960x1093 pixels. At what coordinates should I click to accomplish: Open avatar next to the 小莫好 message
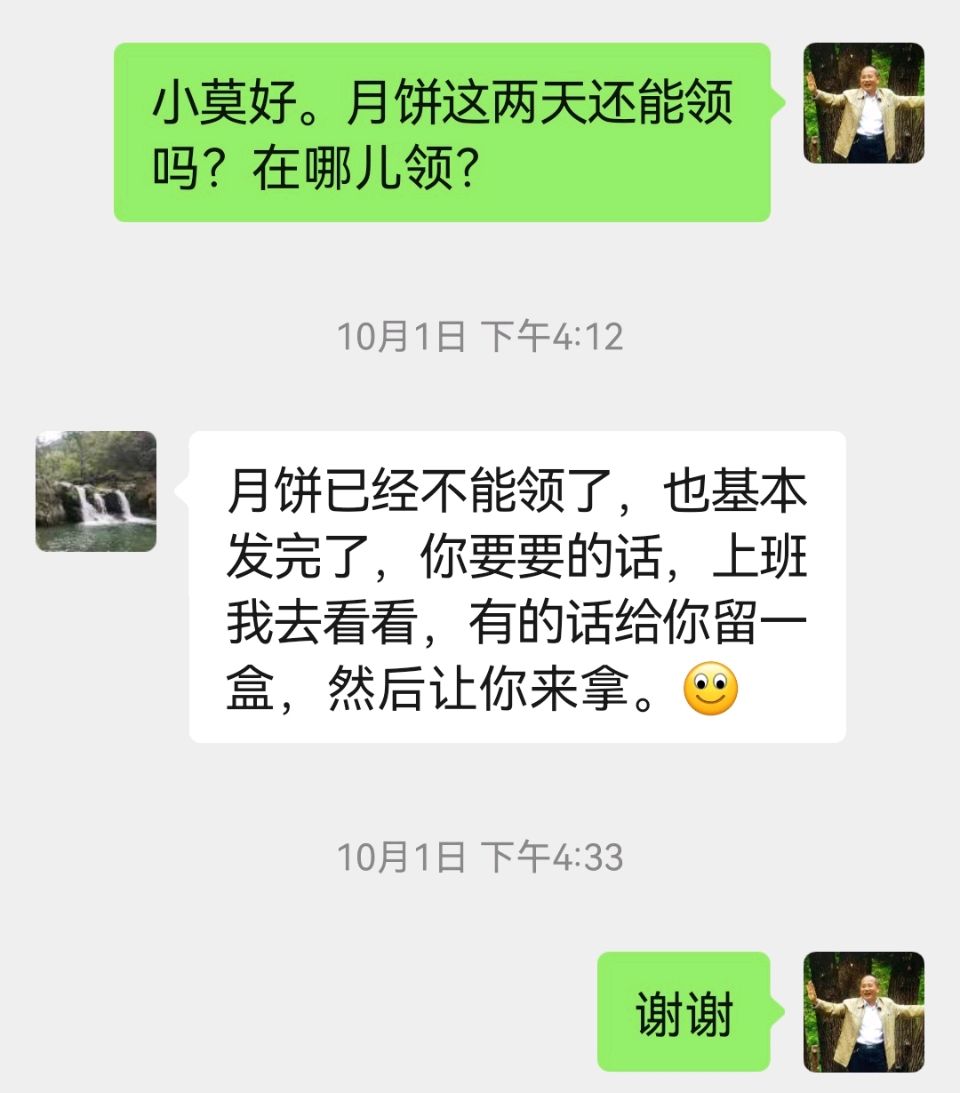pos(864,103)
